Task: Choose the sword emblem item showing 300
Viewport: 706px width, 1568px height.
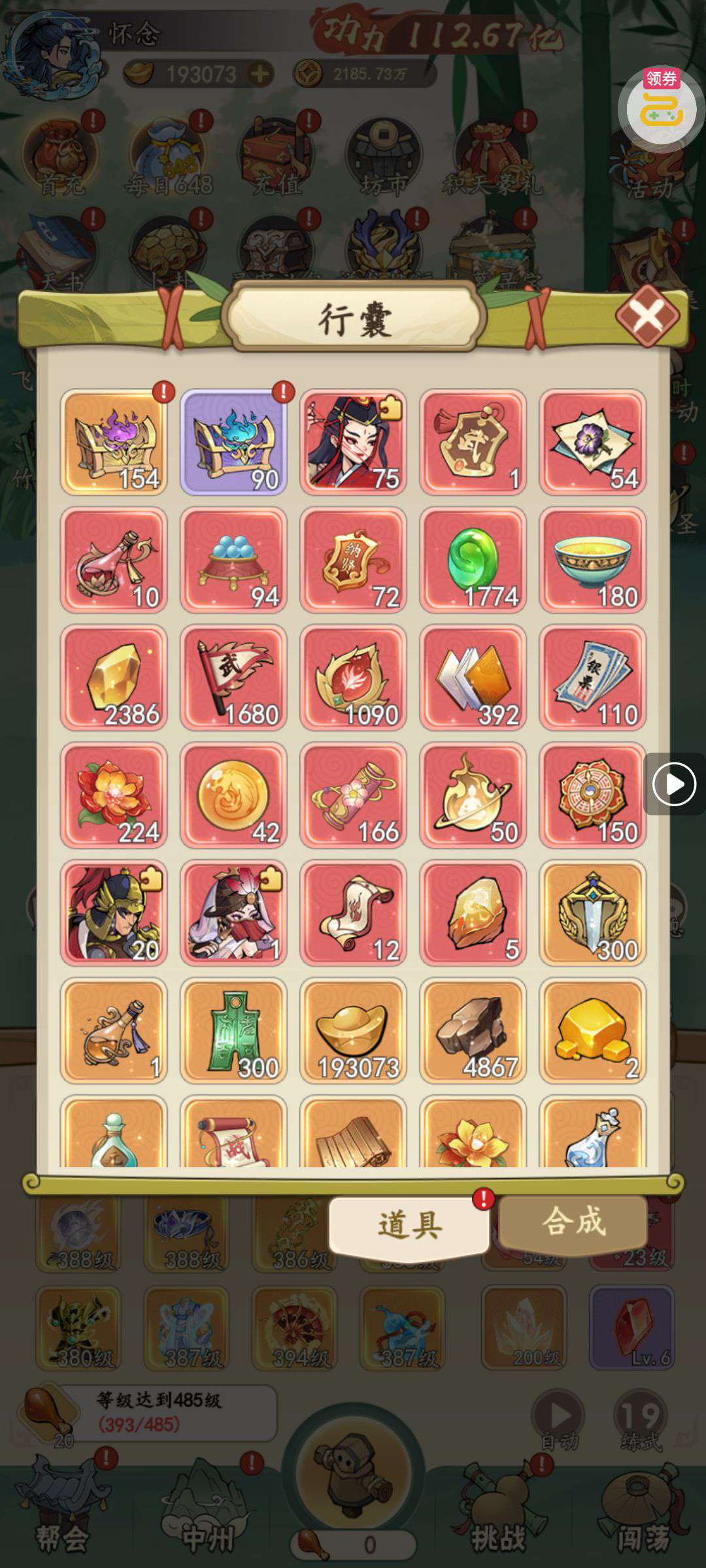Action: [x=592, y=913]
